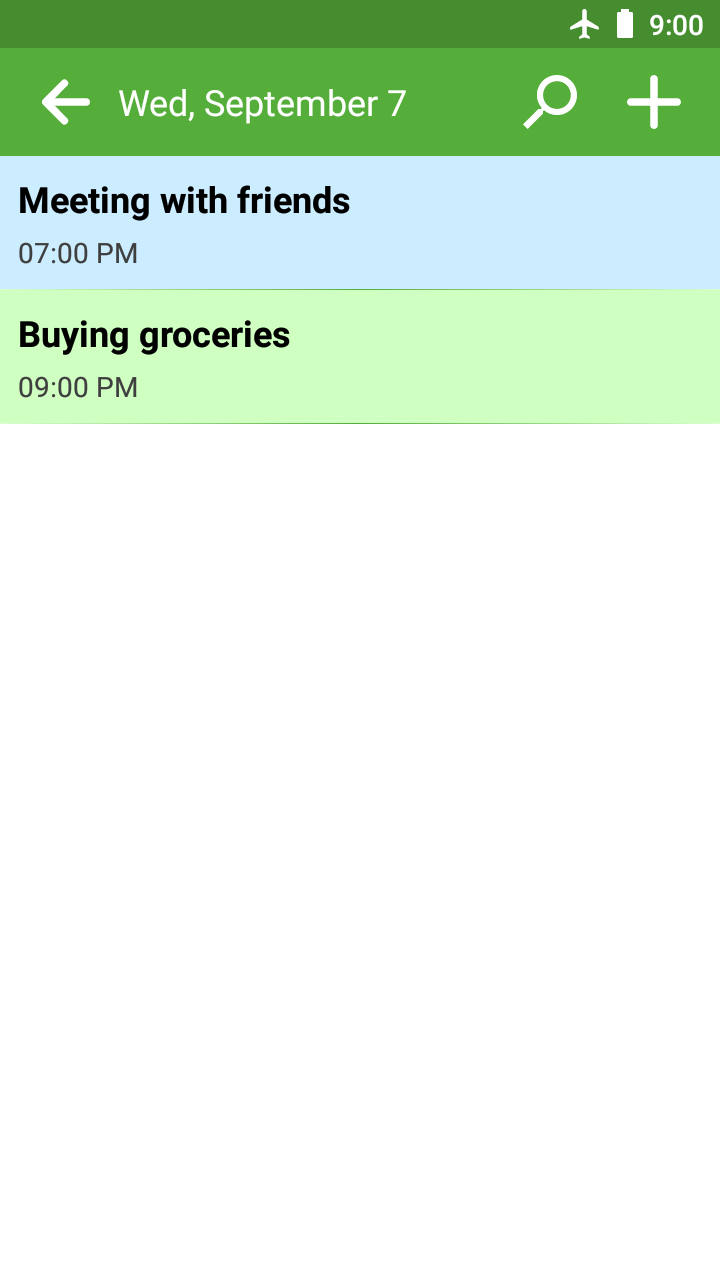The height and width of the screenshot is (1280, 720).
Task: Open the Buying groceries event
Action: click(x=360, y=357)
